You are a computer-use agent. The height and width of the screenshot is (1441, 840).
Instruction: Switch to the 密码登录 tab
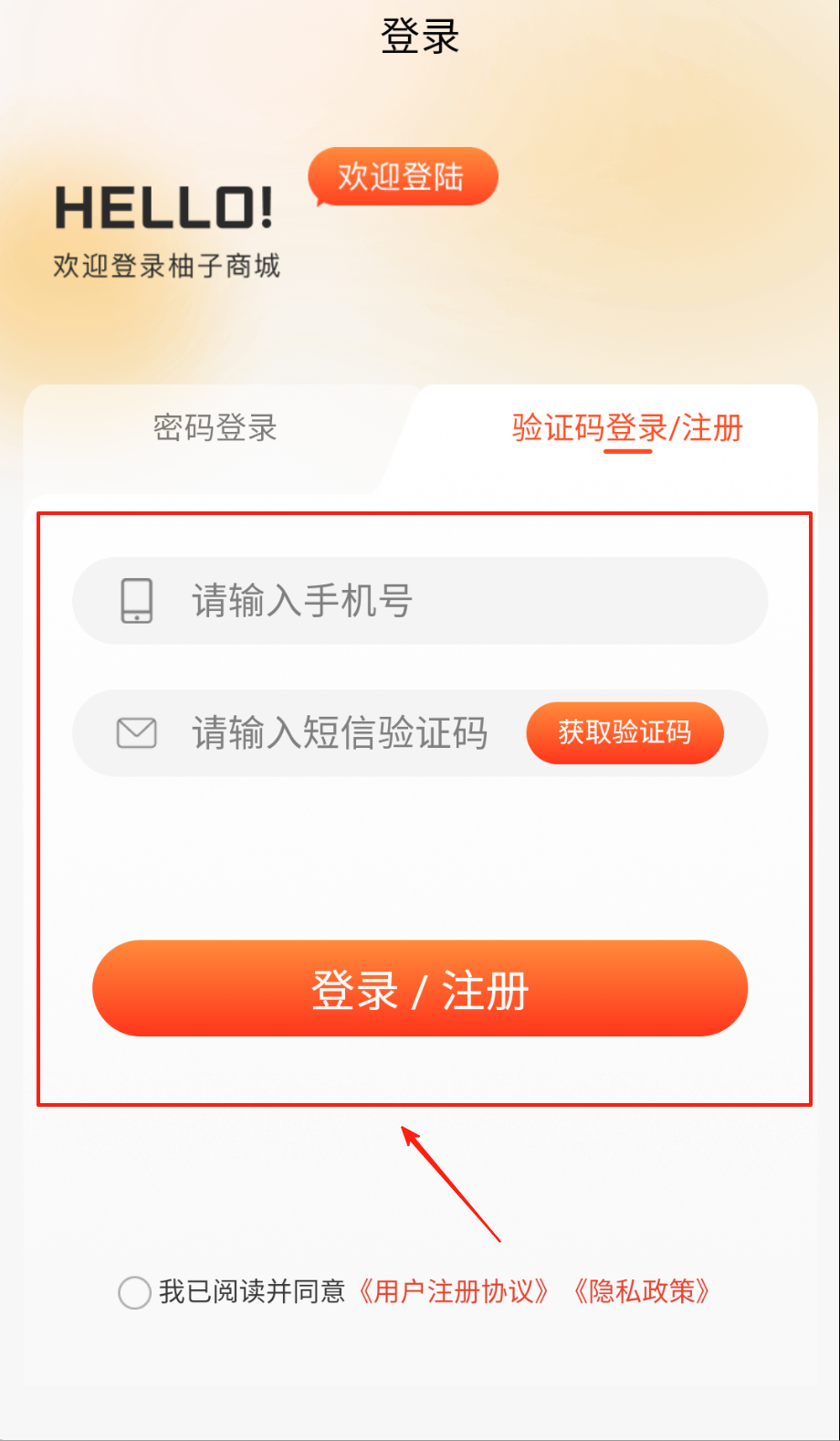click(x=215, y=427)
